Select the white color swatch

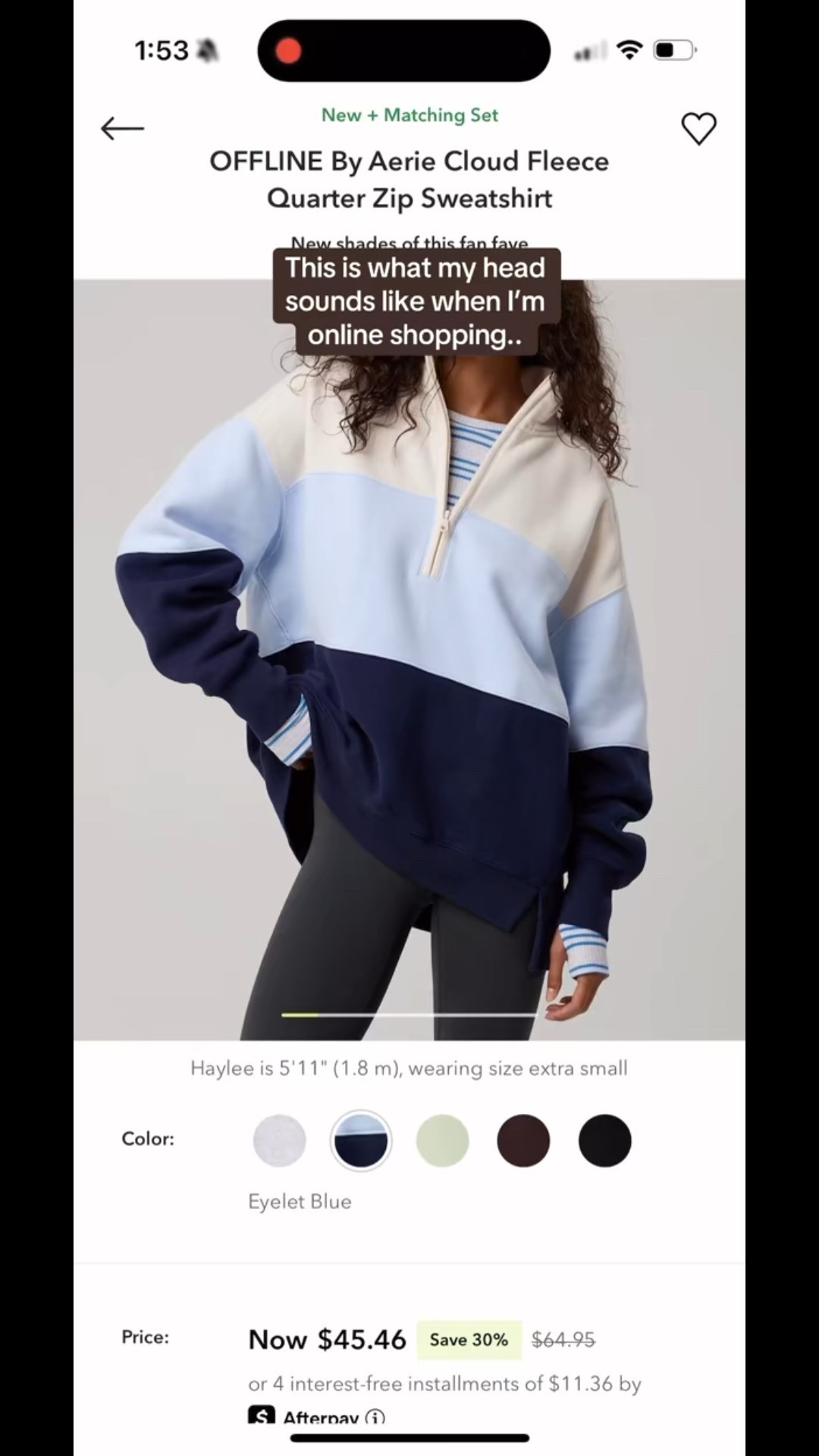click(279, 1140)
